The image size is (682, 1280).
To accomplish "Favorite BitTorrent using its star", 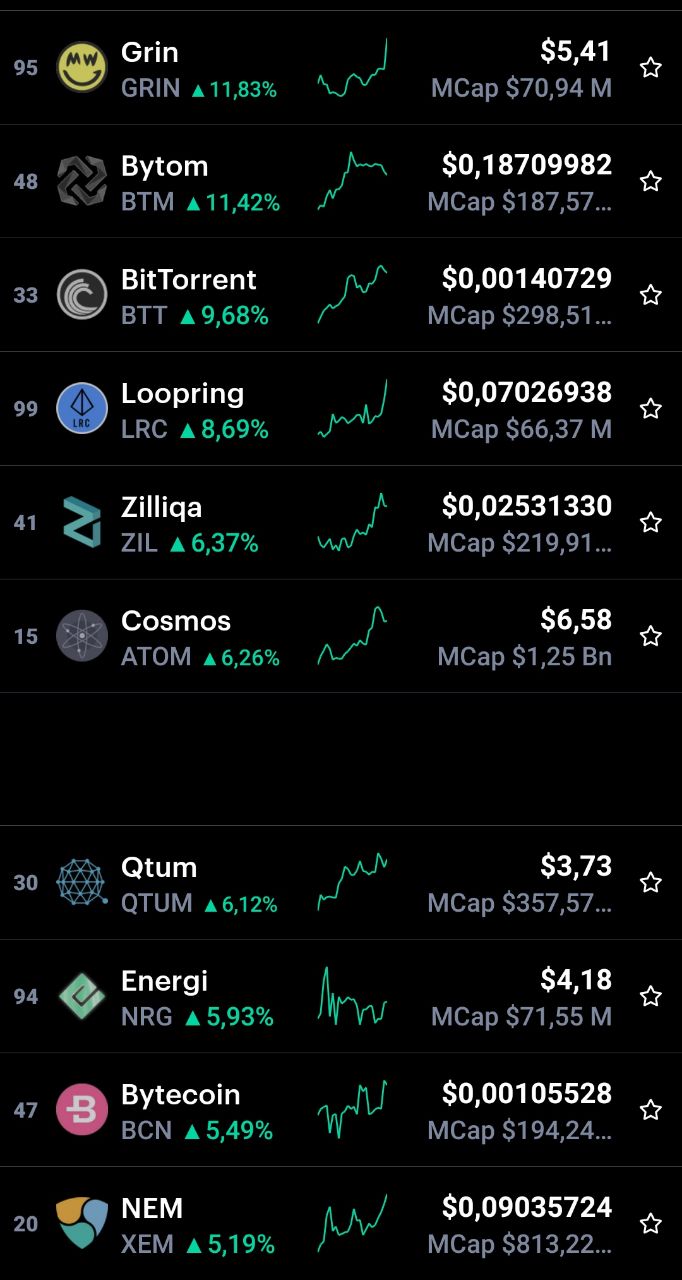I will (651, 295).
